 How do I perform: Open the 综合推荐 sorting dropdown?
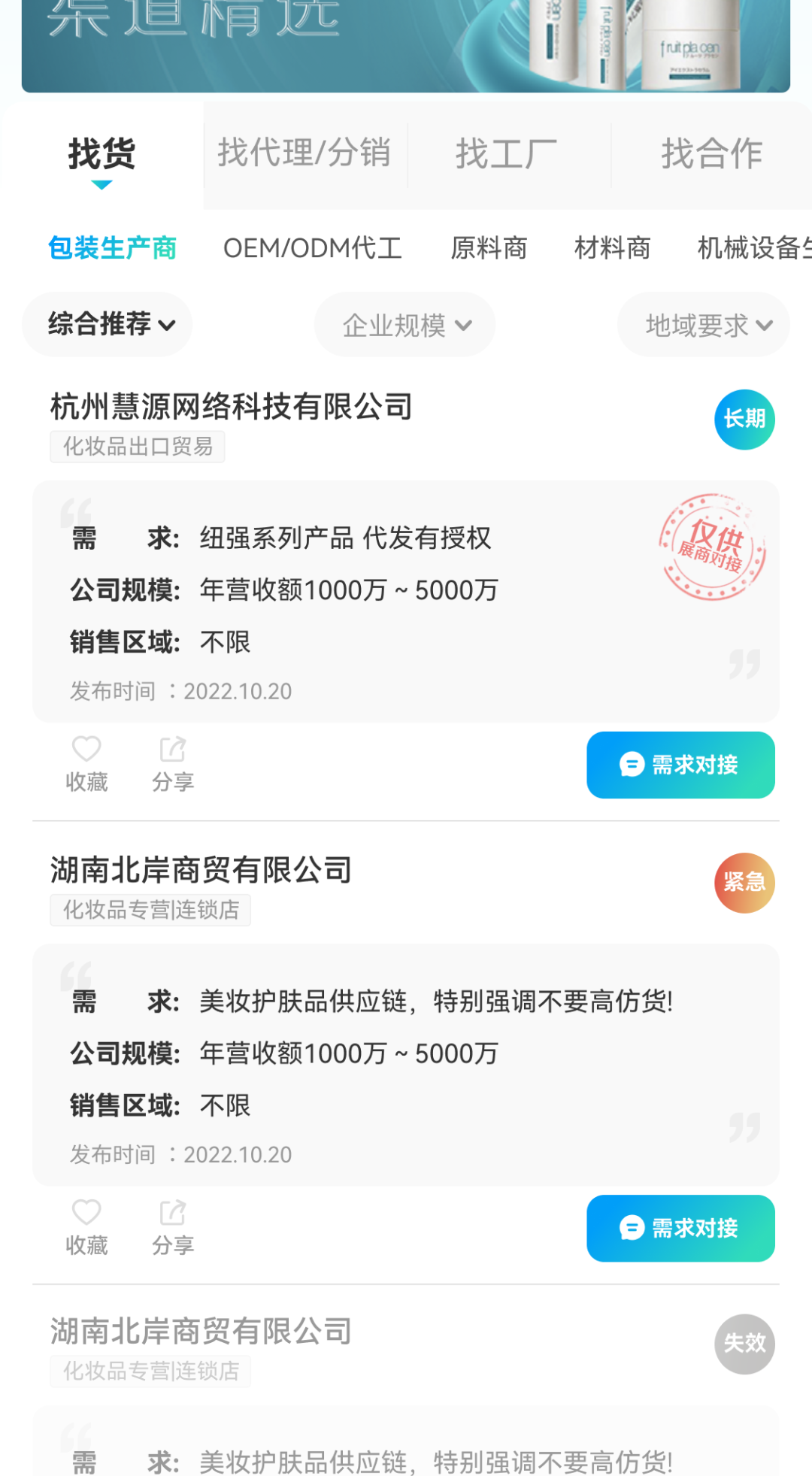(107, 324)
